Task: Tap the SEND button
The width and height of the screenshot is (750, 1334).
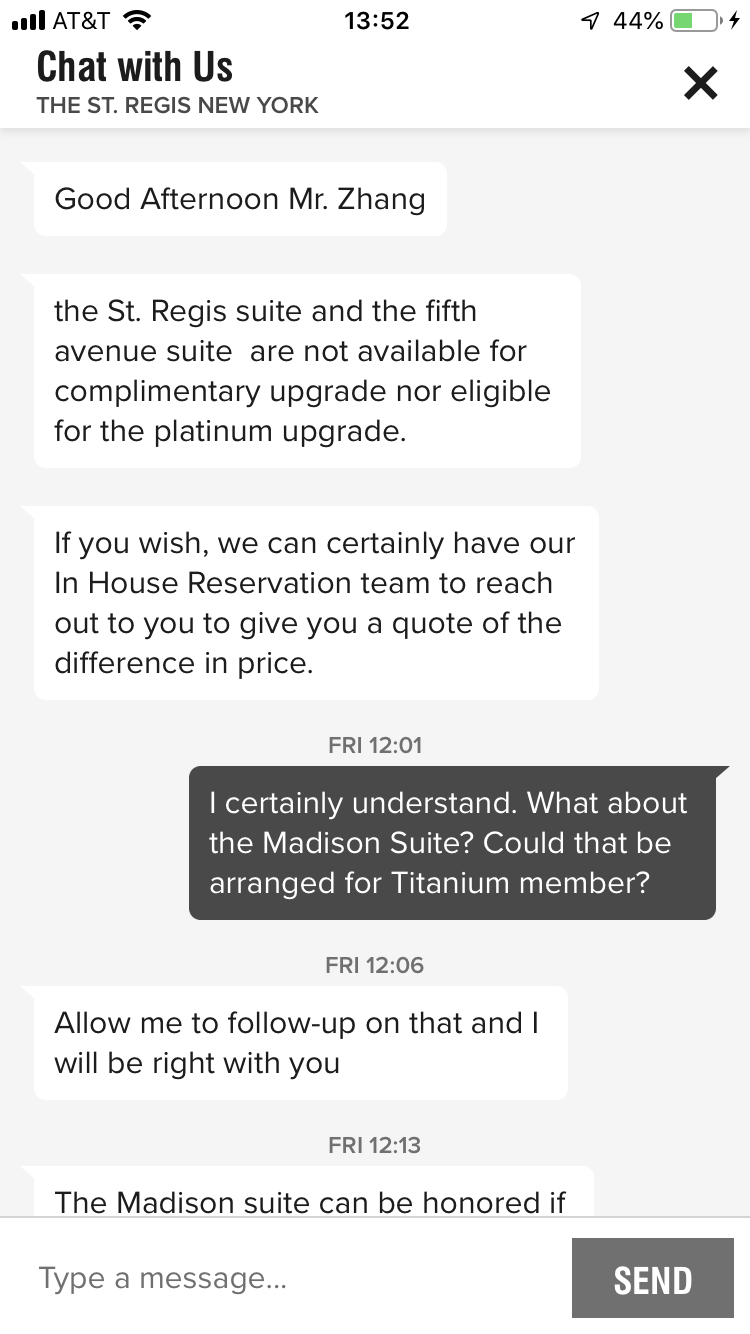Action: pos(652,1279)
